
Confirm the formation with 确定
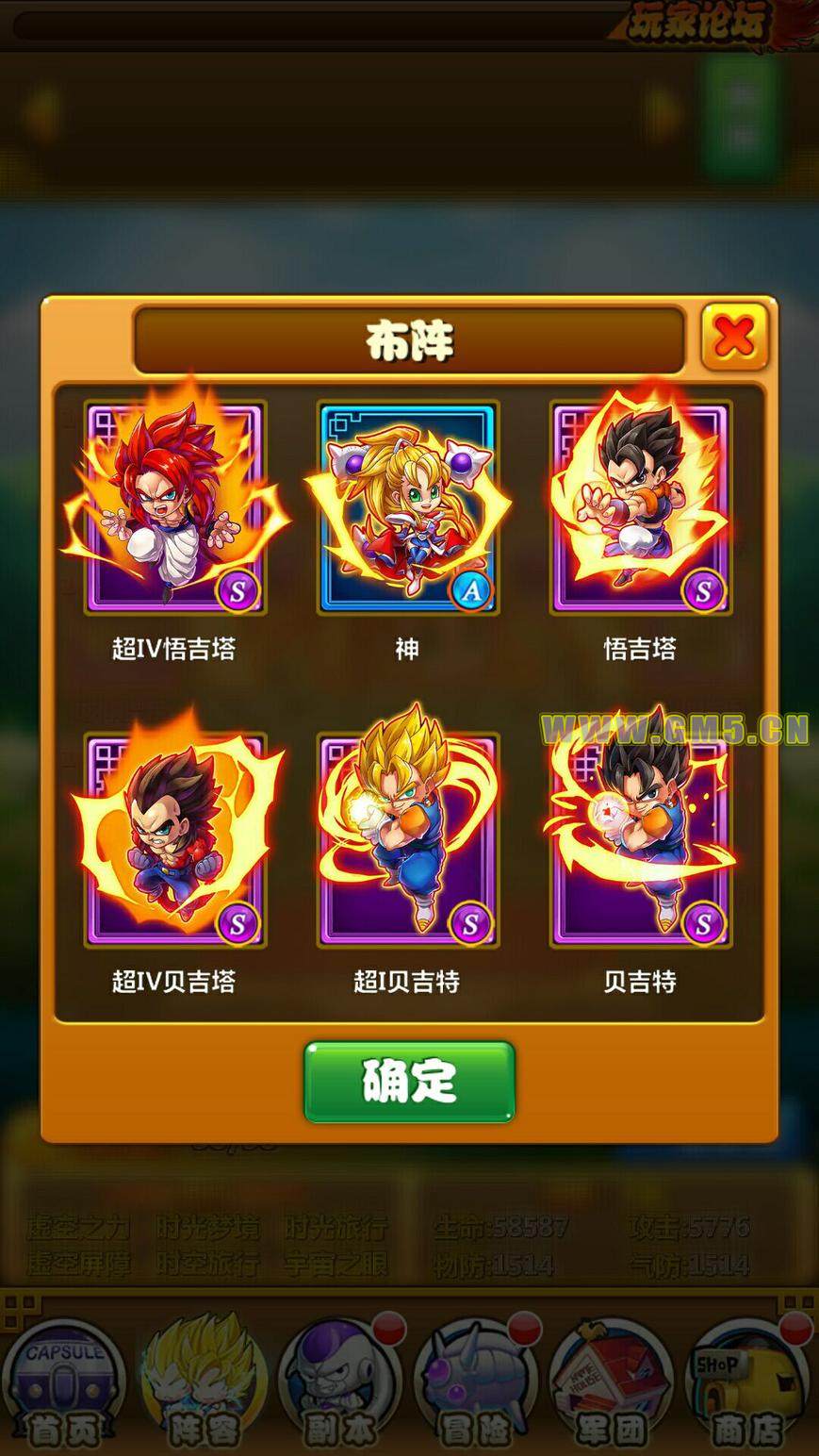[x=409, y=1082]
